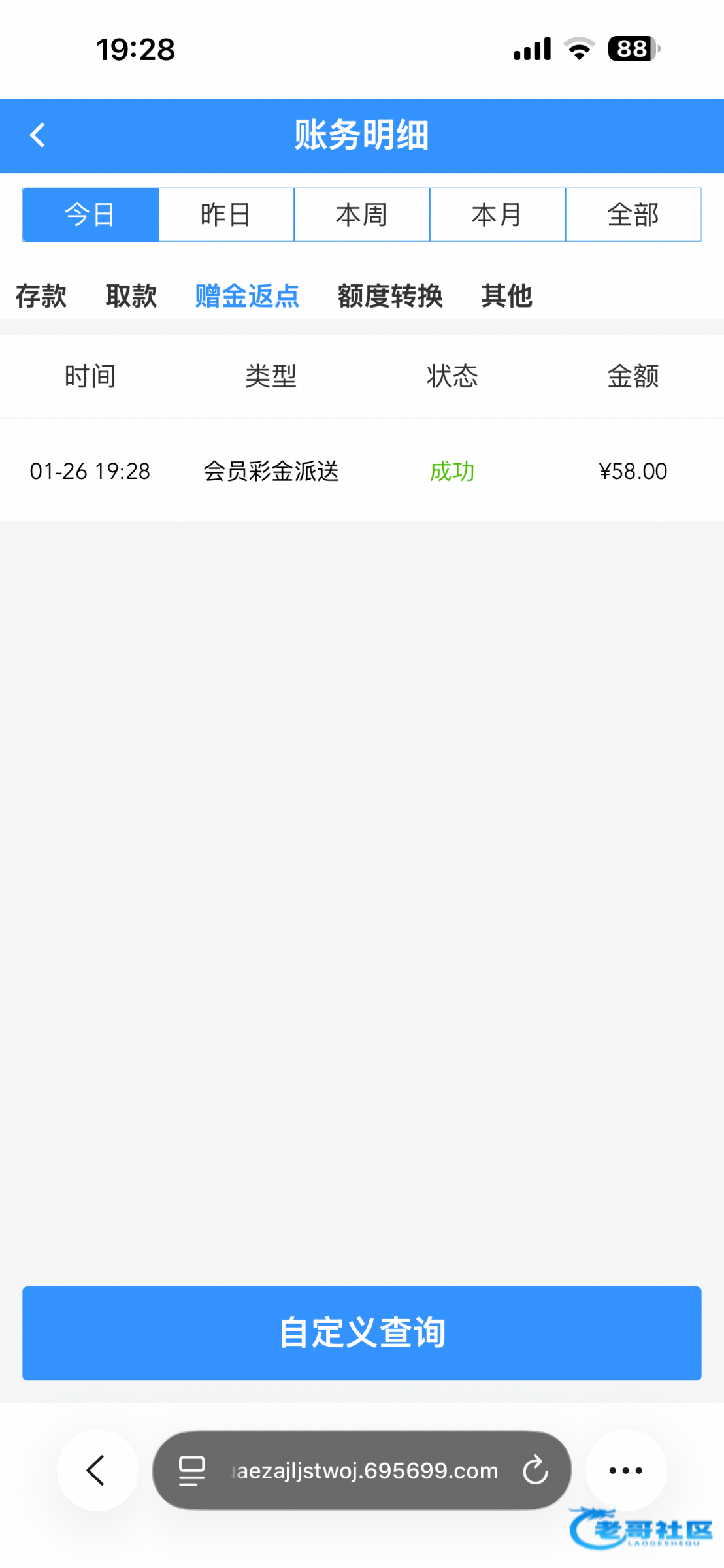Open the page settings icon in address bar

(192, 1470)
